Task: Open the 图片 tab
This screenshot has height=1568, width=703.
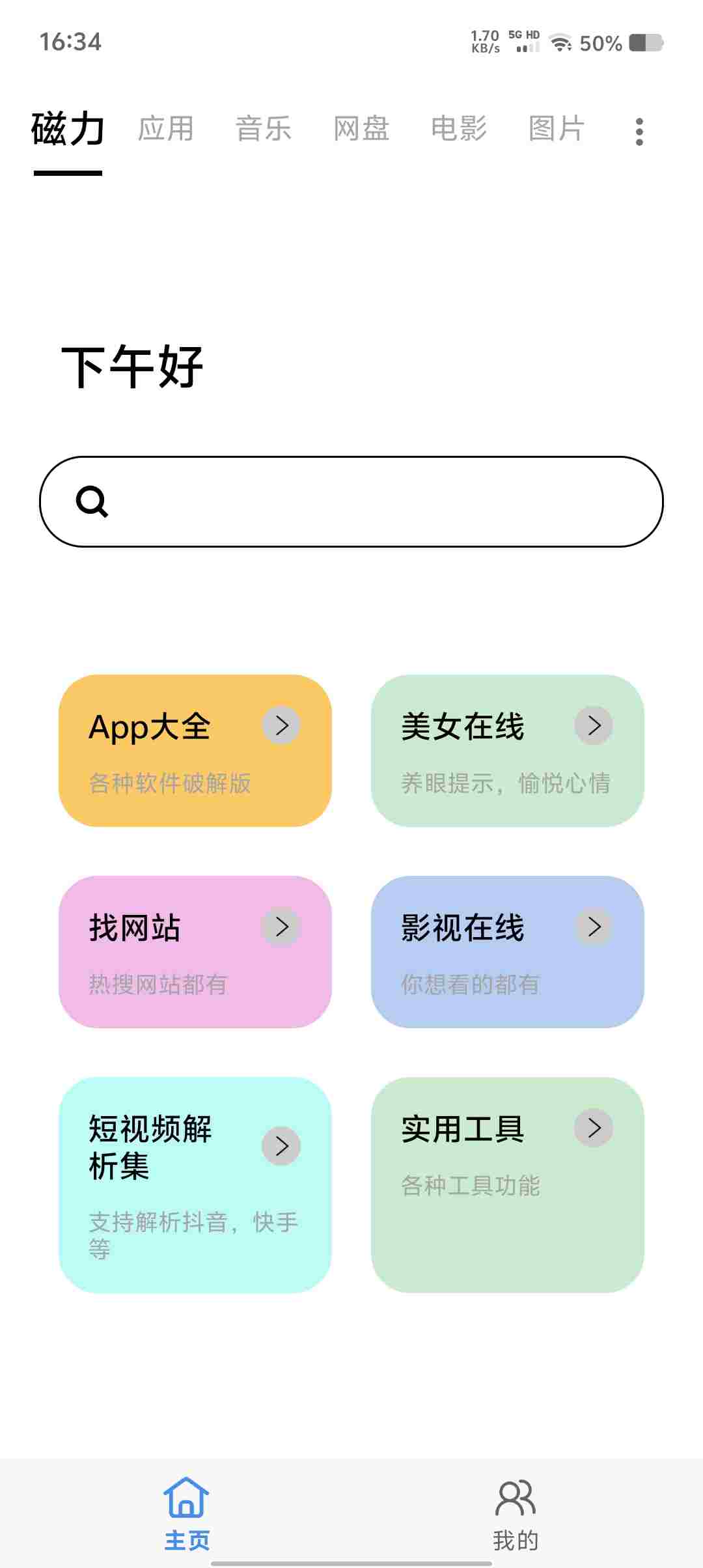Action: click(557, 129)
